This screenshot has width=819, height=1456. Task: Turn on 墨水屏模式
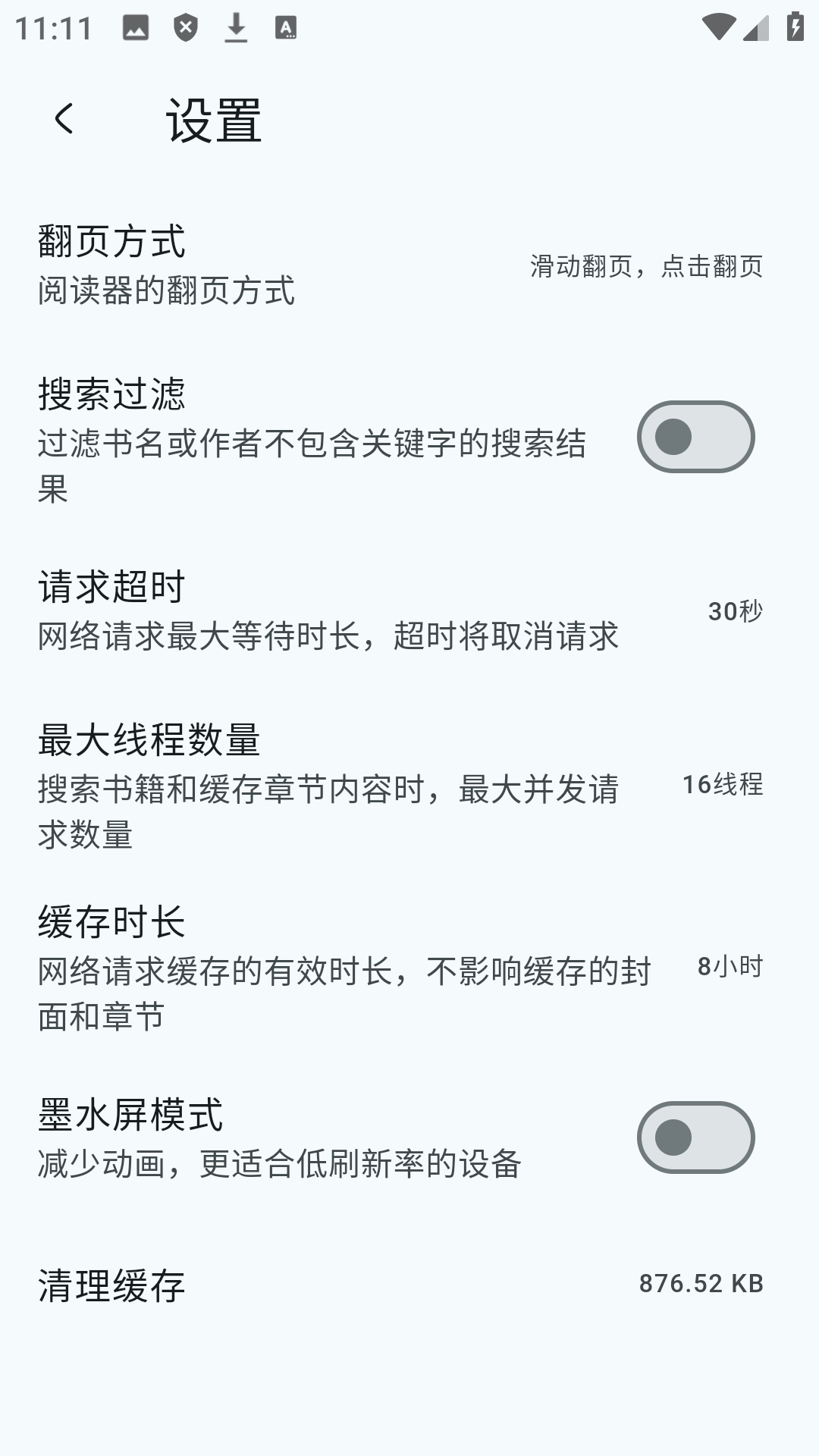click(x=695, y=1137)
